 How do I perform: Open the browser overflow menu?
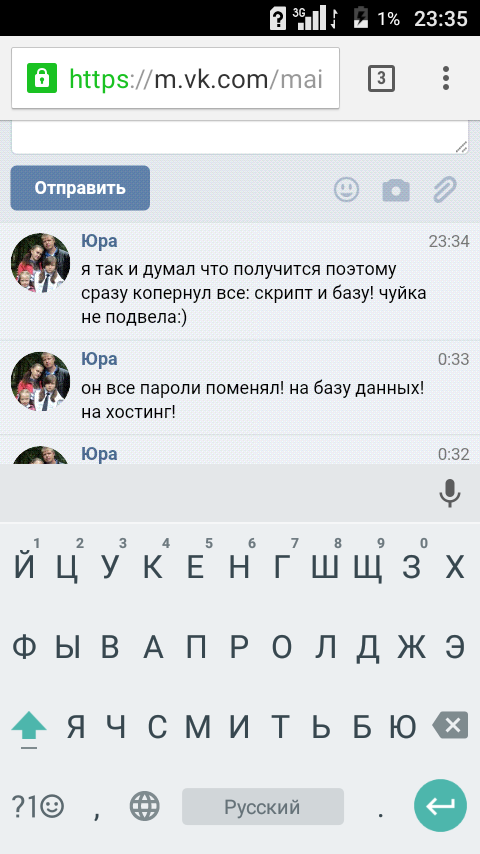(446, 78)
